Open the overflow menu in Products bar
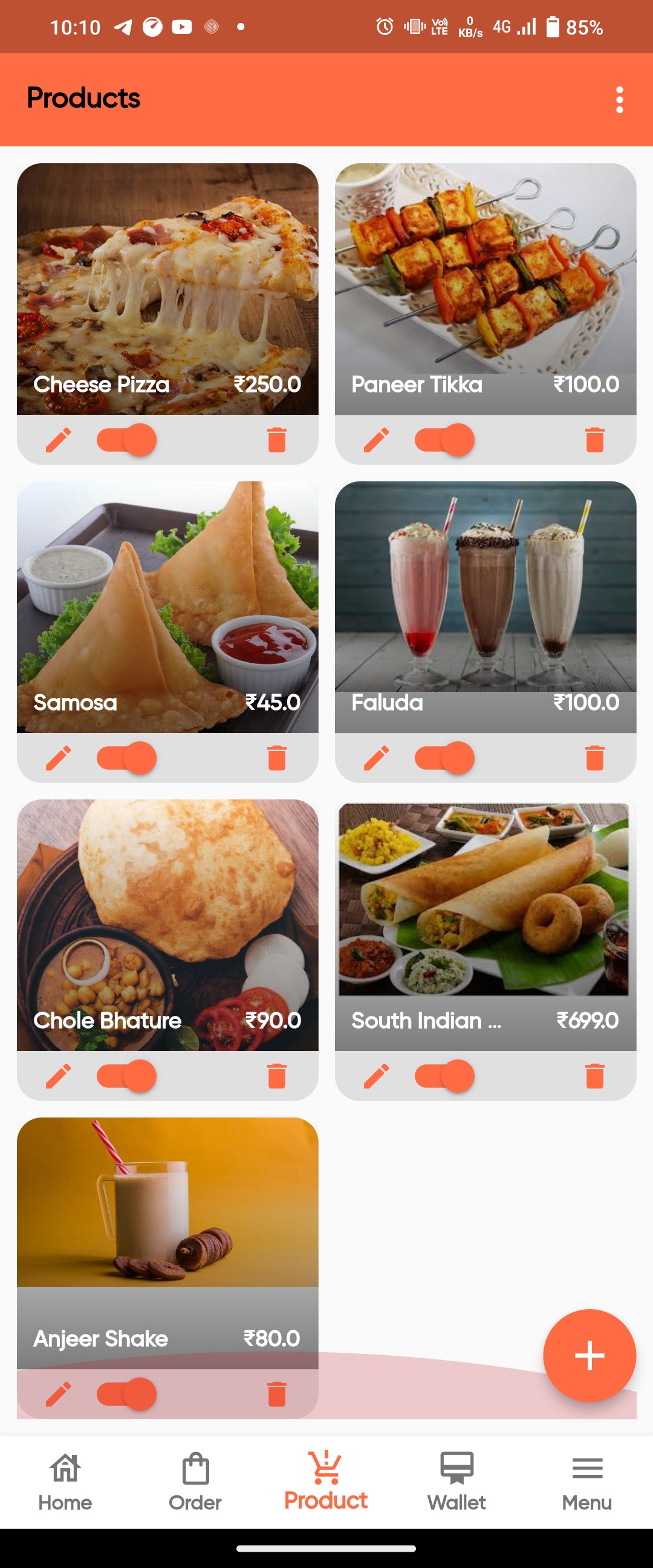This screenshot has height=1568, width=653. [619, 100]
